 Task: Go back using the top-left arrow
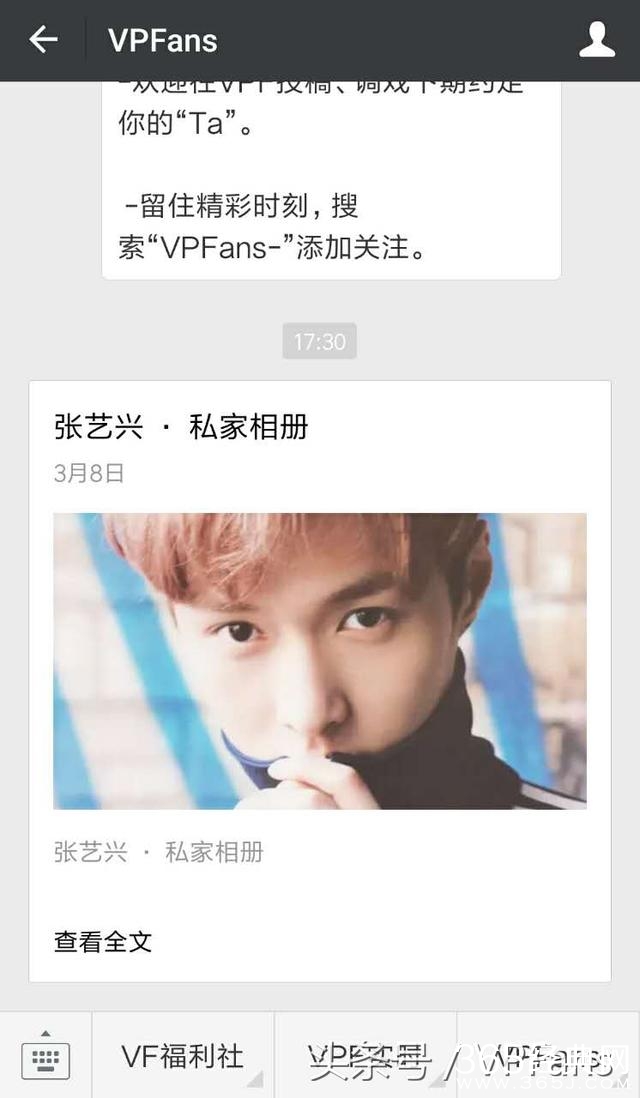tap(43, 40)
